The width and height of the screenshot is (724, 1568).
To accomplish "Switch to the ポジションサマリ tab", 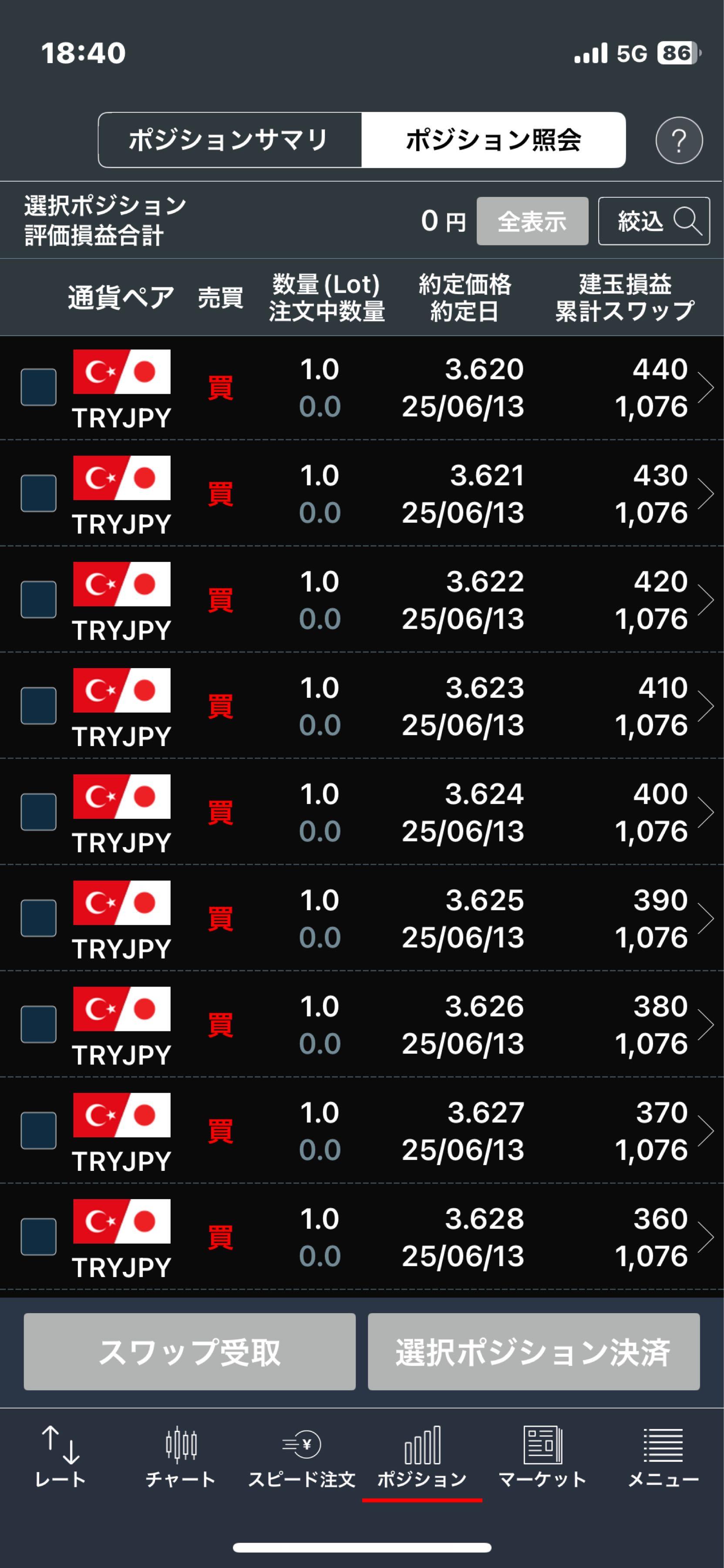I will tap(230, 140).
